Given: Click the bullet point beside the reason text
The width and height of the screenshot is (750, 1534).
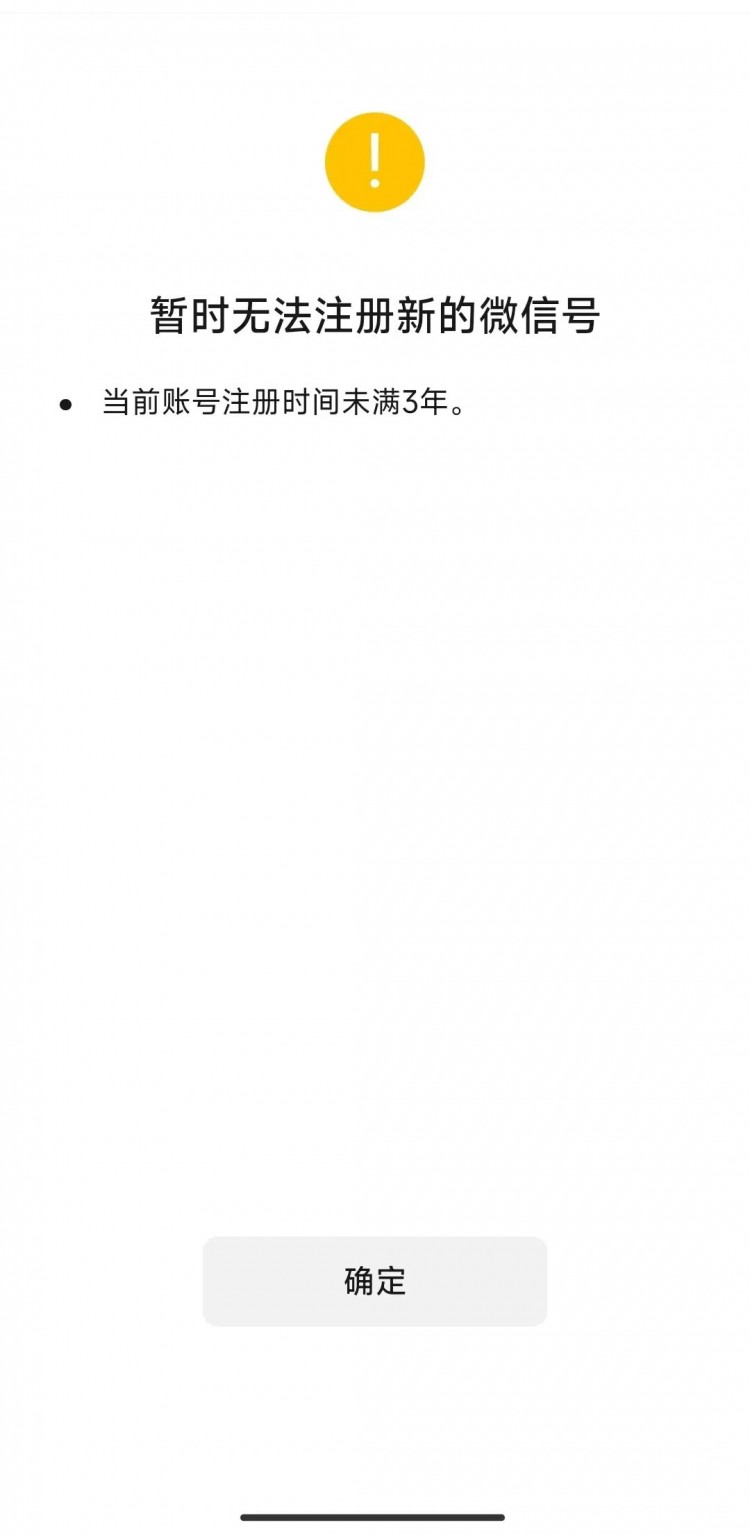Looking at the screenshot, I should click(x=67, y=400).
